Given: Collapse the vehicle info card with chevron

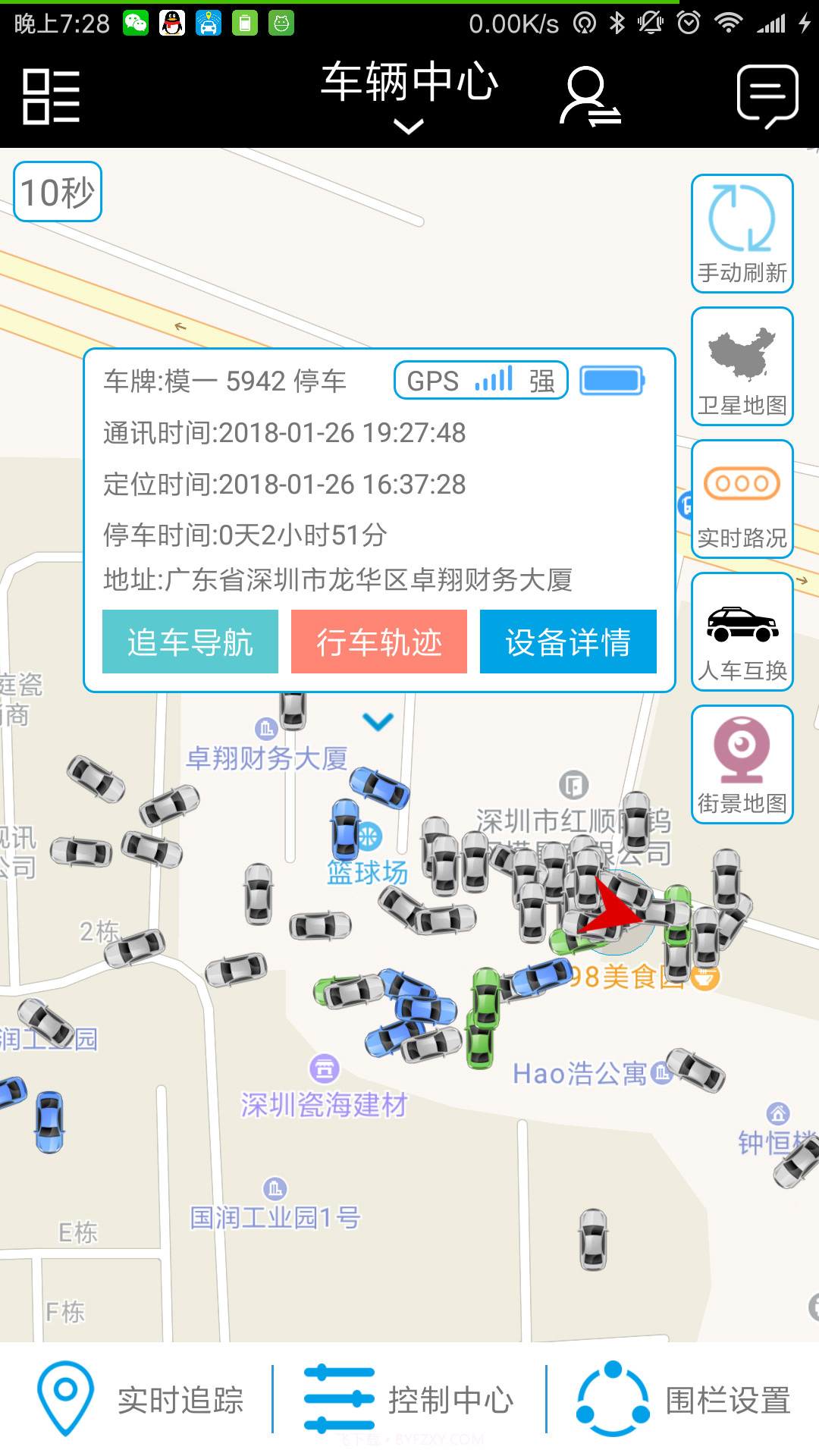Looking at the screenshot, I should (377, 723).
